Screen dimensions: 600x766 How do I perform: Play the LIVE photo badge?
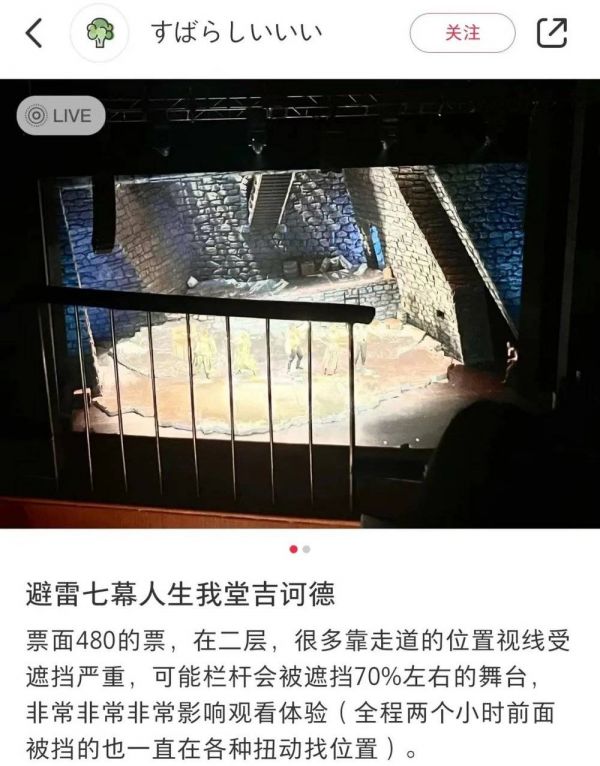coord(61,115)
